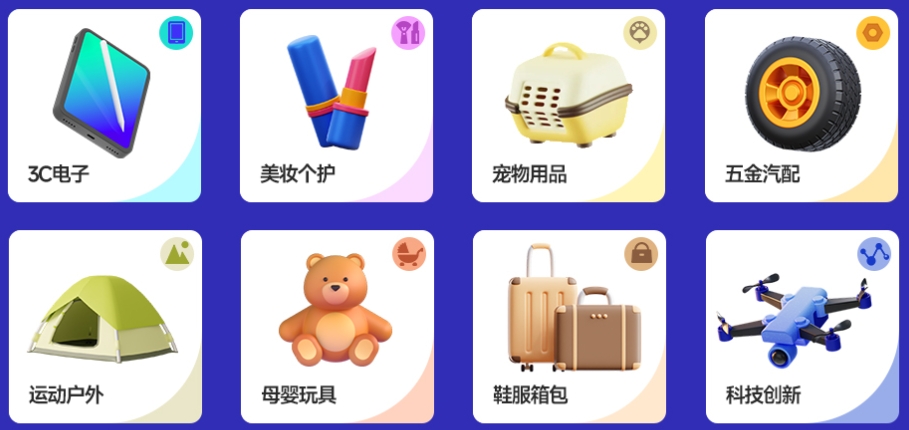The width and height of the screenshot is (909, 430).
Task: Select the 美妆个护 category
Action: click(x=336, y=106)
